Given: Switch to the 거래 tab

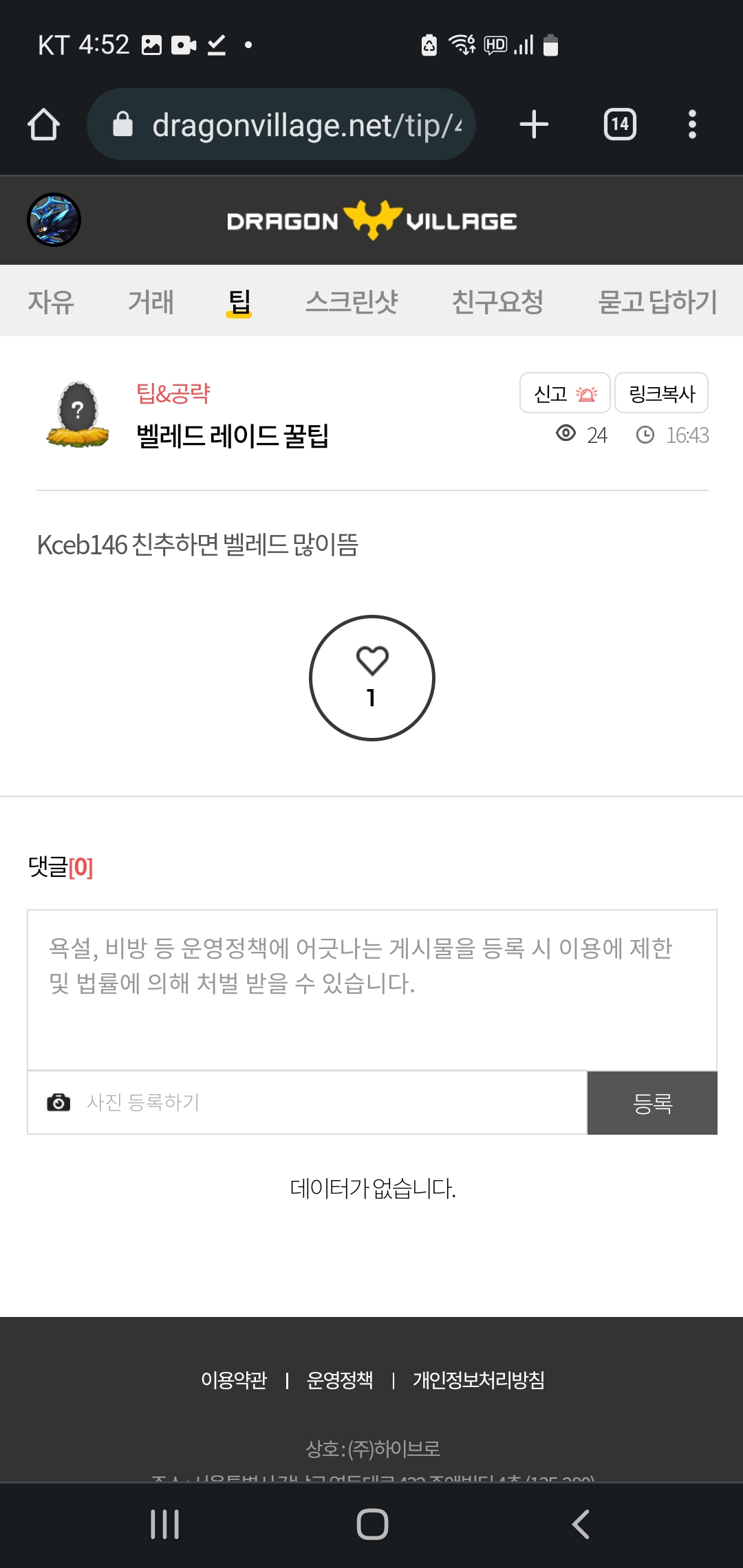Looking at the screenshot, I should tap(151, 302).
